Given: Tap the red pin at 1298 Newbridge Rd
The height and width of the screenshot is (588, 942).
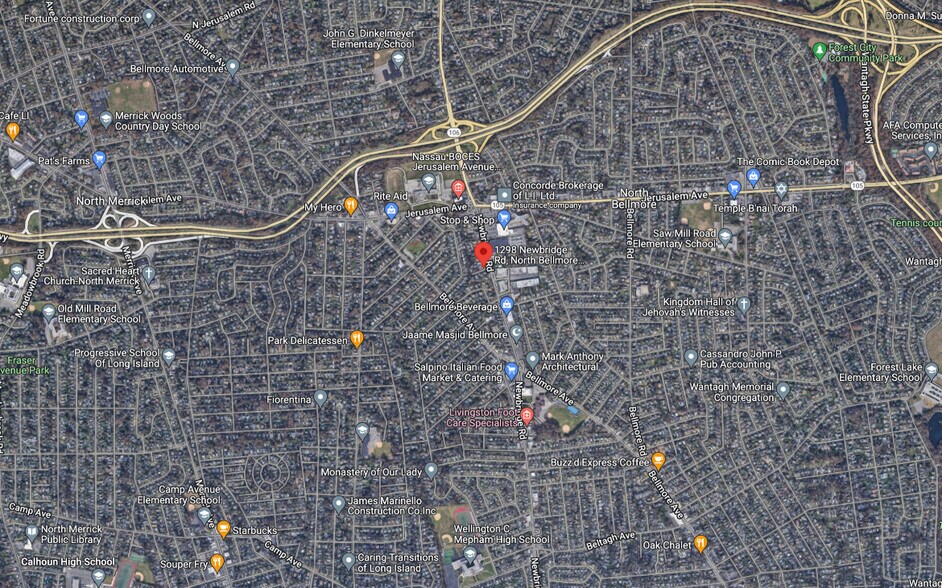Looking at the screenshot, I should pos(482,252).
